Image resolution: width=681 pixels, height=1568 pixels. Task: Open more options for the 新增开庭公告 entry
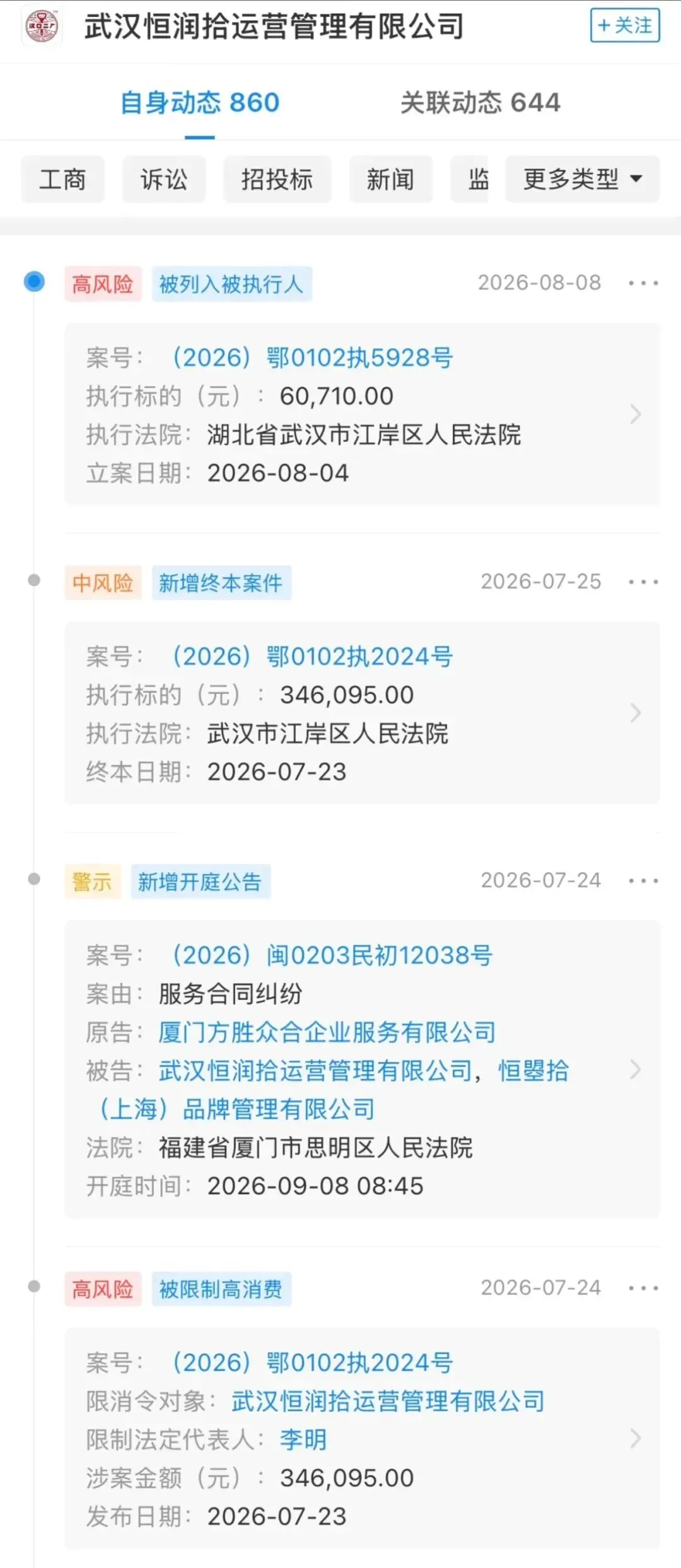[643, 881]
